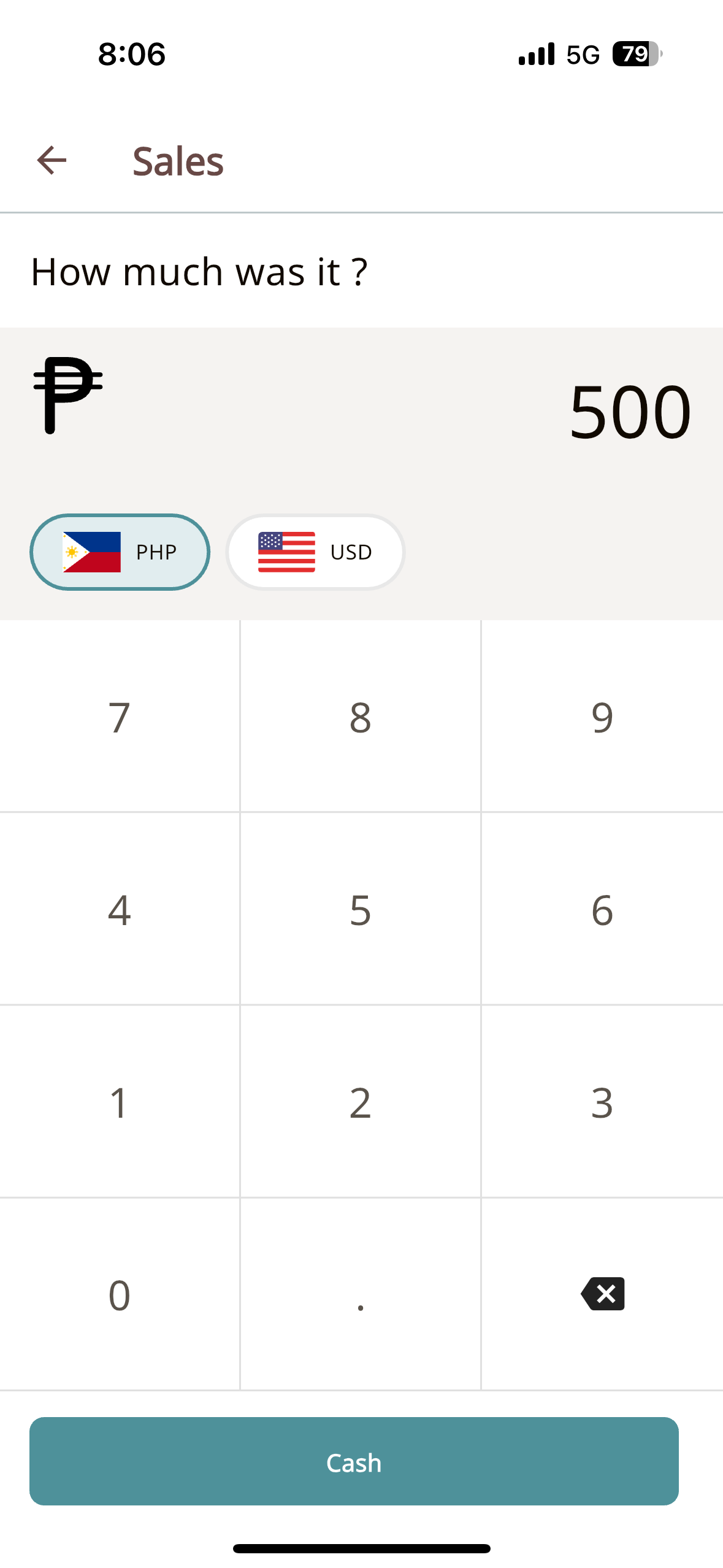
Task: Enter digit 6 in the amount
Action: pos(602,909)
